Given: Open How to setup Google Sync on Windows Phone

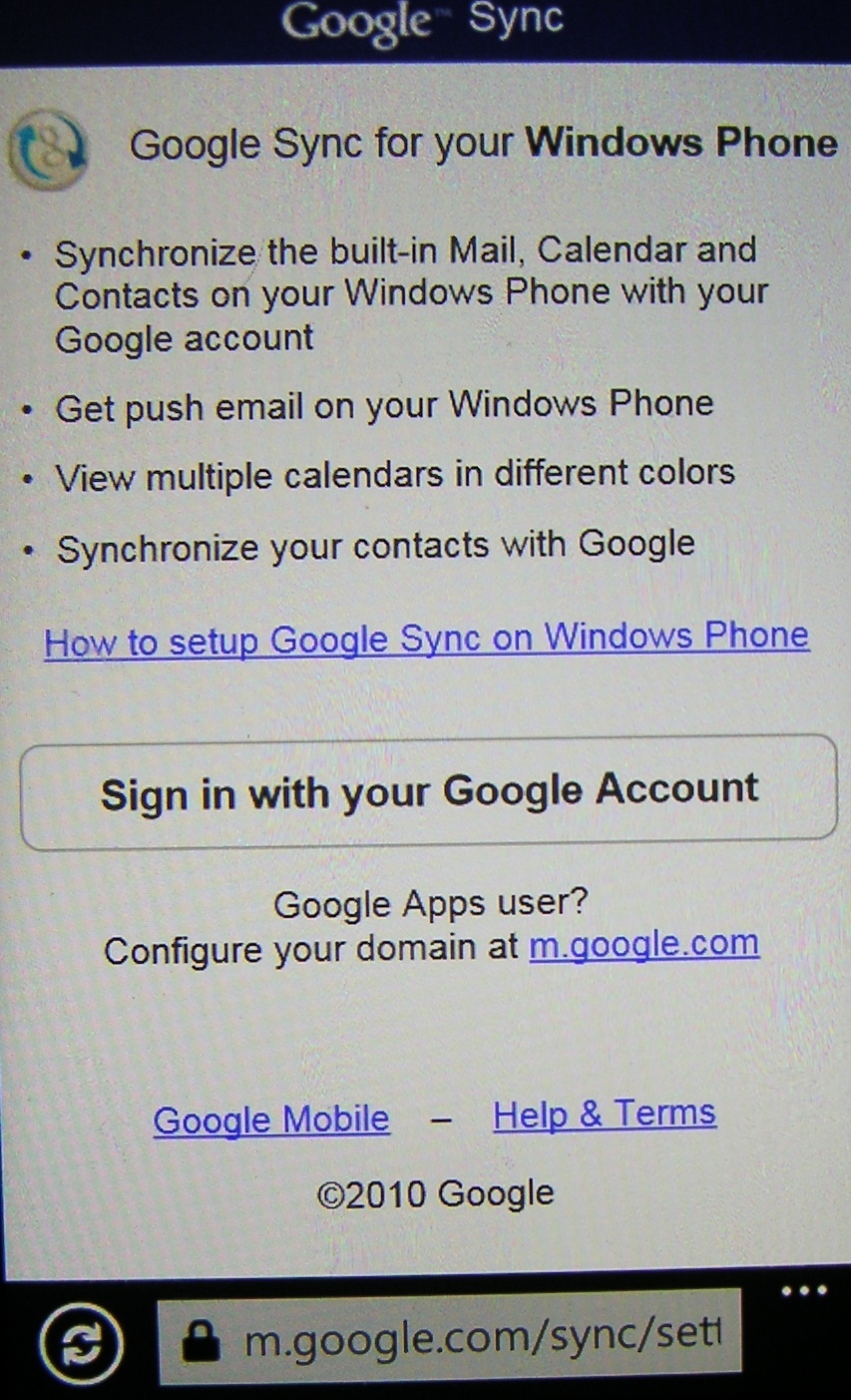Looking at the screenshot, I should 426,638.
